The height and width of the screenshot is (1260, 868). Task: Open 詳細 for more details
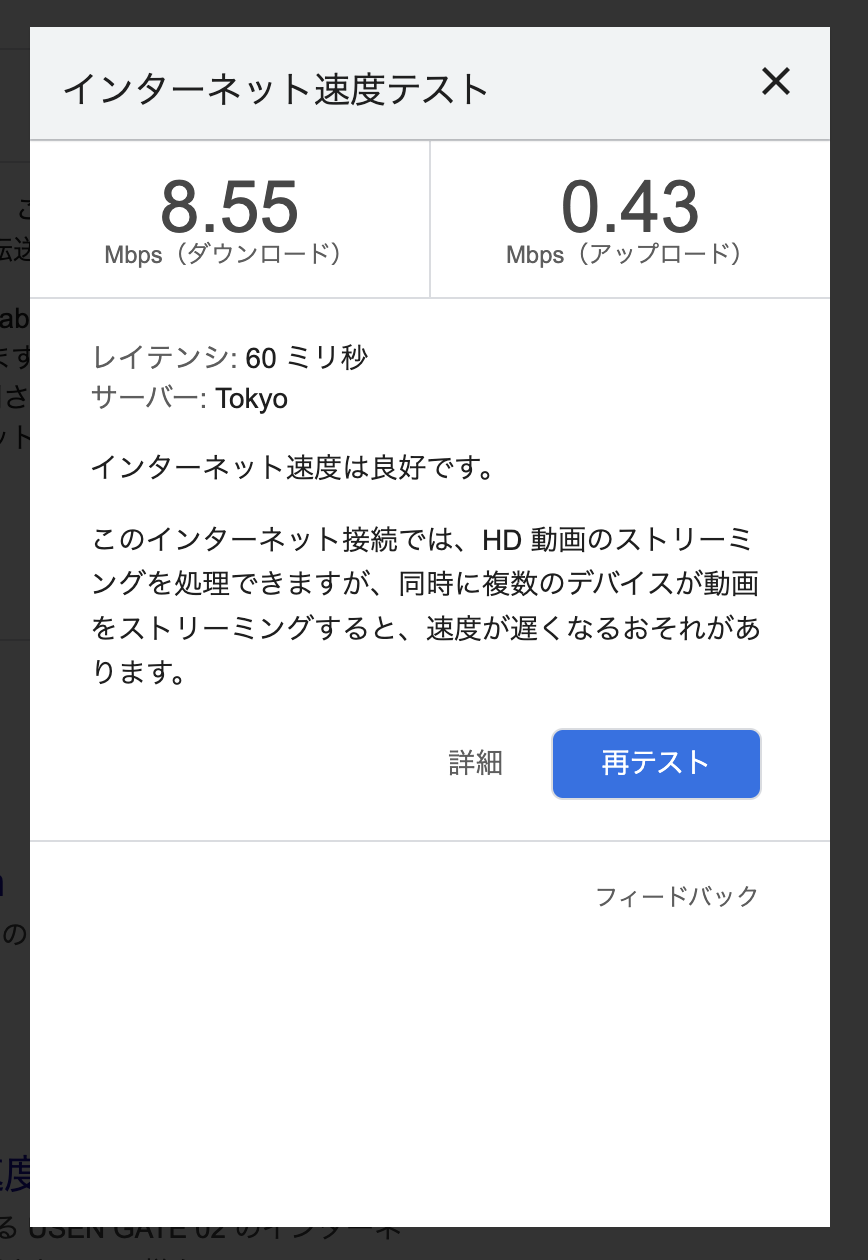476,763
